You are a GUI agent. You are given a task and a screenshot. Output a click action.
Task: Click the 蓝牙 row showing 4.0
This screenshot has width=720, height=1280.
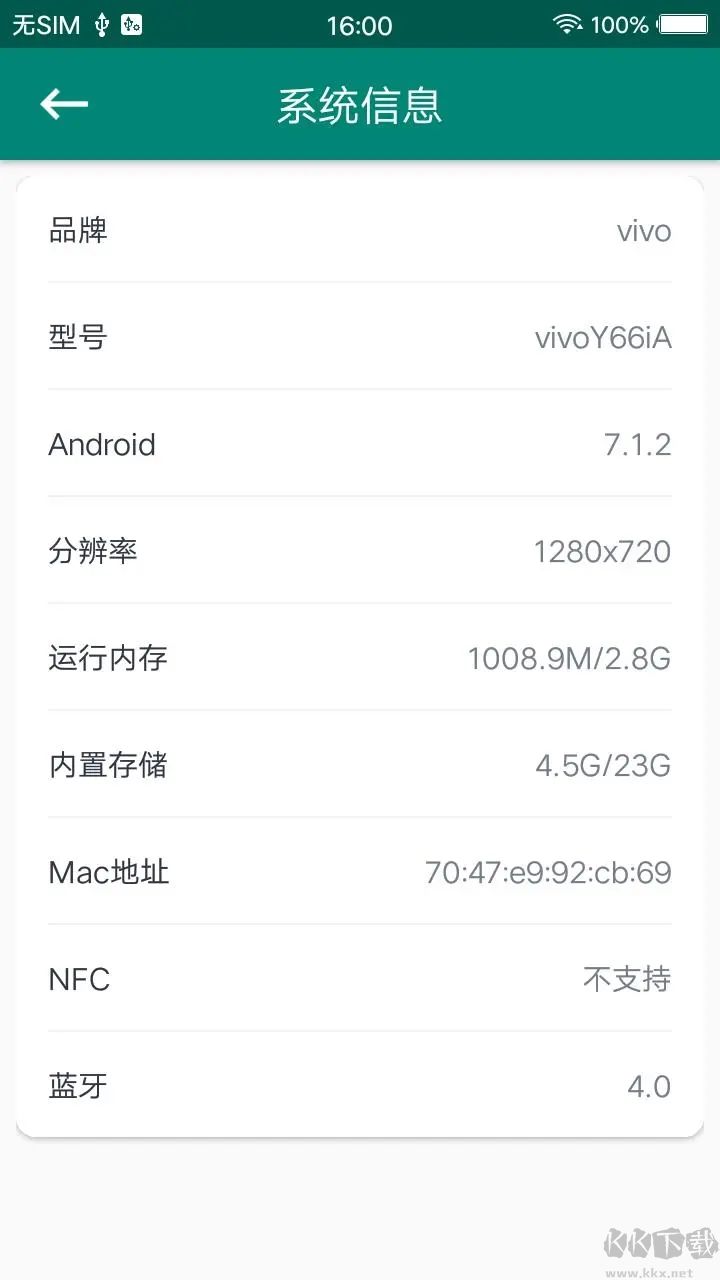click(x=360, y=1085)
